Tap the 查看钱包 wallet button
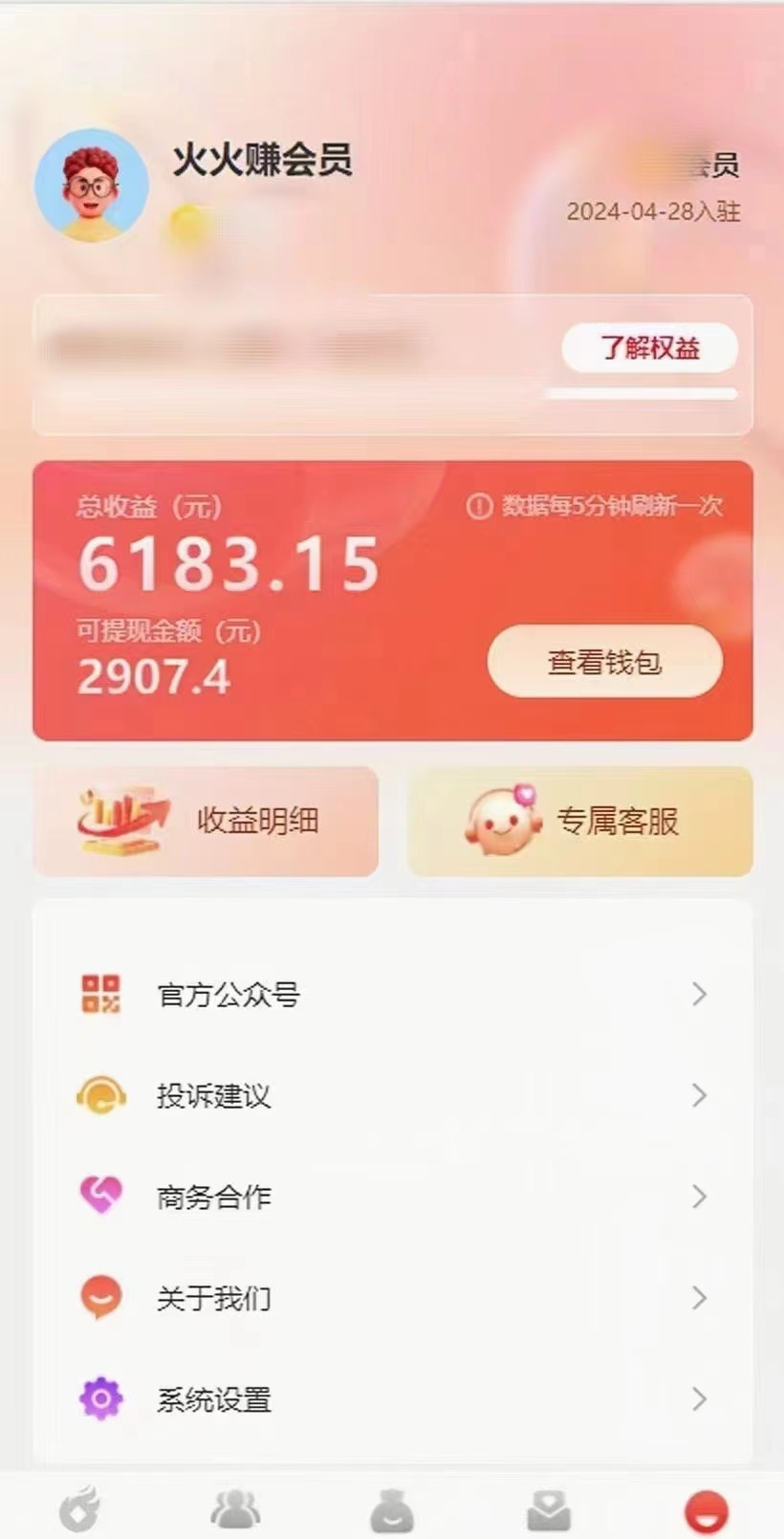The height and width of the screenshot is (1539, 784). point(604,660)
